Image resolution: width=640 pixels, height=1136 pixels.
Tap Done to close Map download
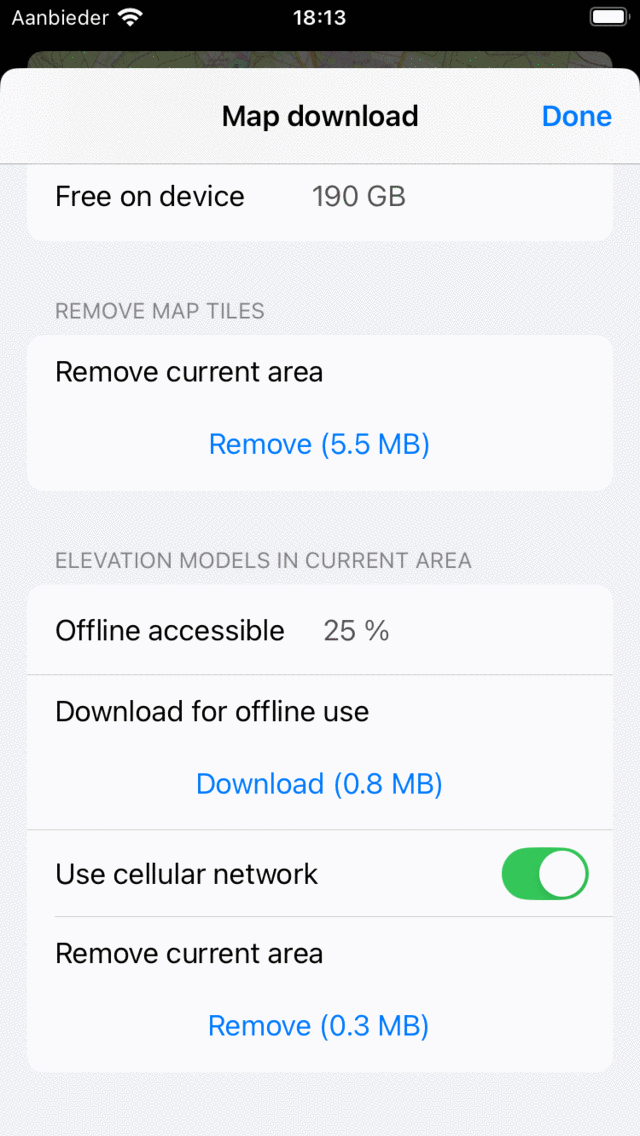[576, 116]
